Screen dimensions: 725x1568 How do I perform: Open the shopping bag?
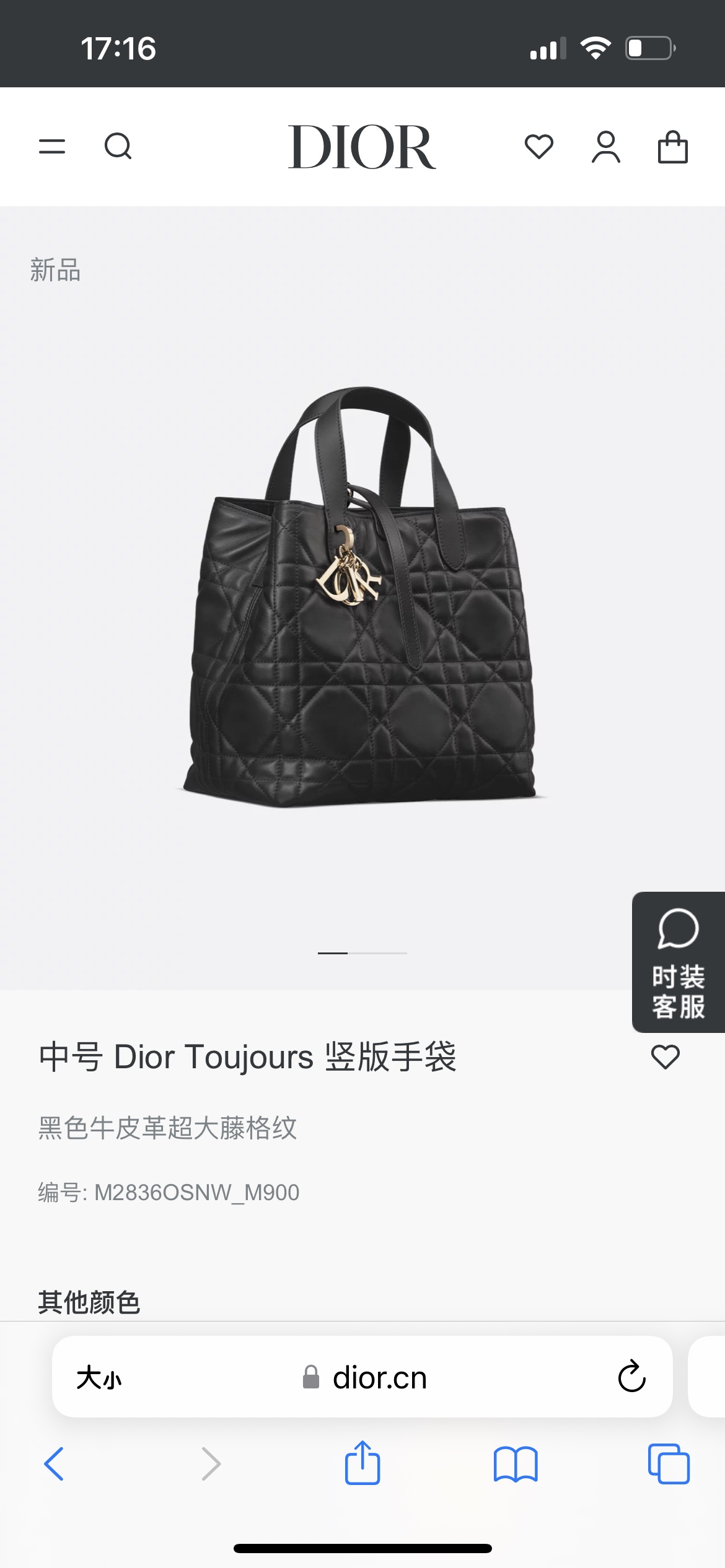click(673, 147)
